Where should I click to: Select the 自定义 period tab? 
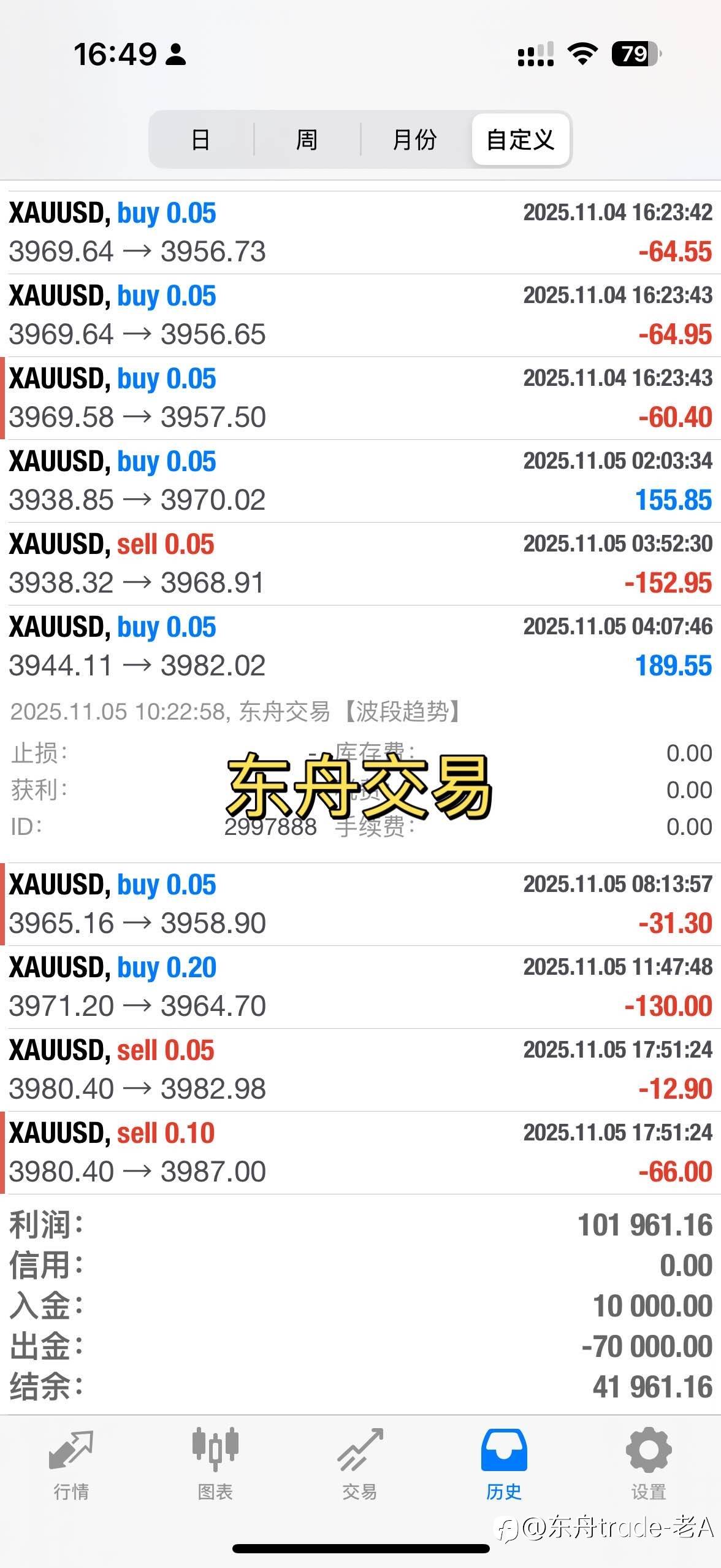pyautogui.click(x=520, y=140)
